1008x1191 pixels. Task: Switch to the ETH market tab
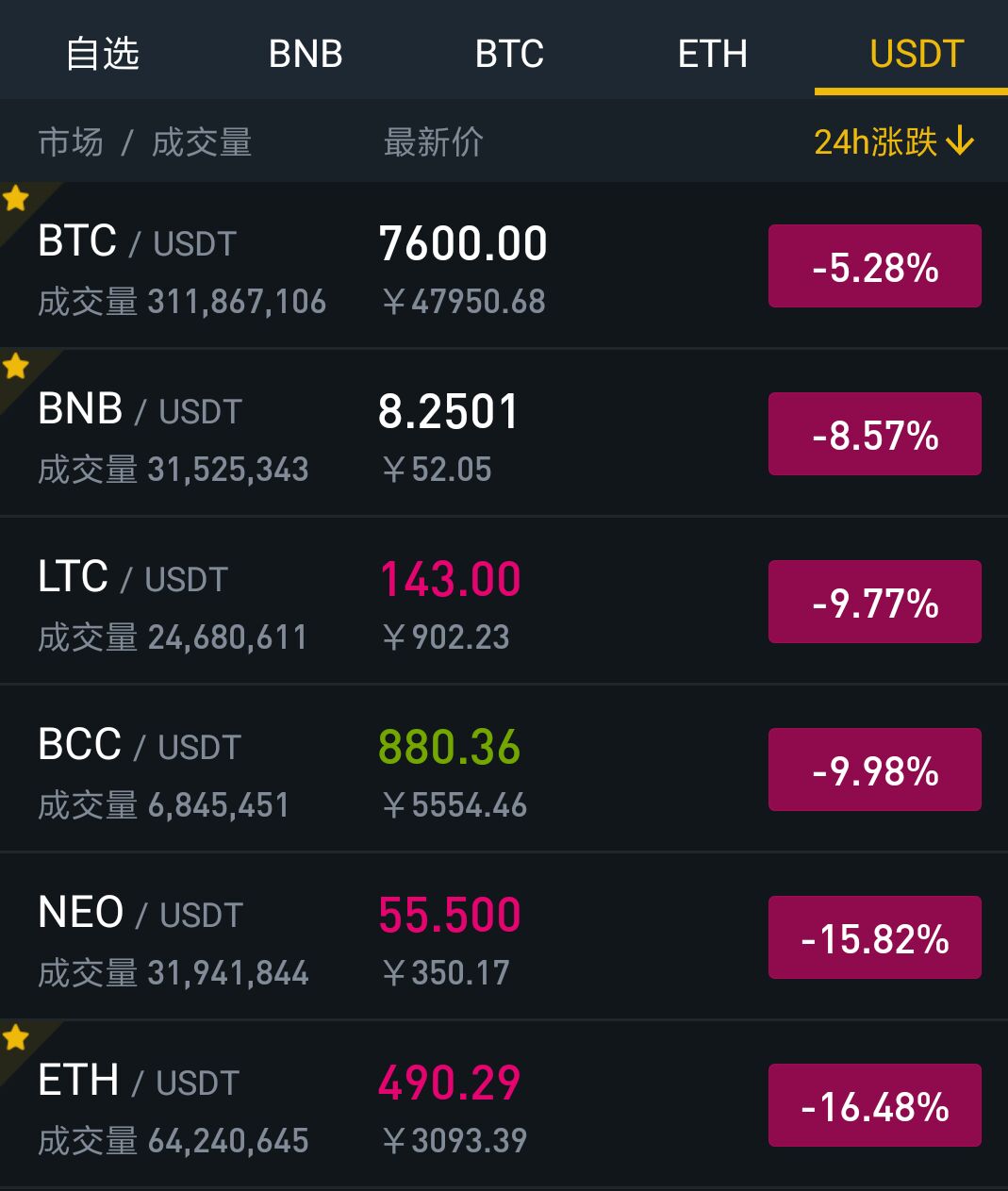[713, 54]
